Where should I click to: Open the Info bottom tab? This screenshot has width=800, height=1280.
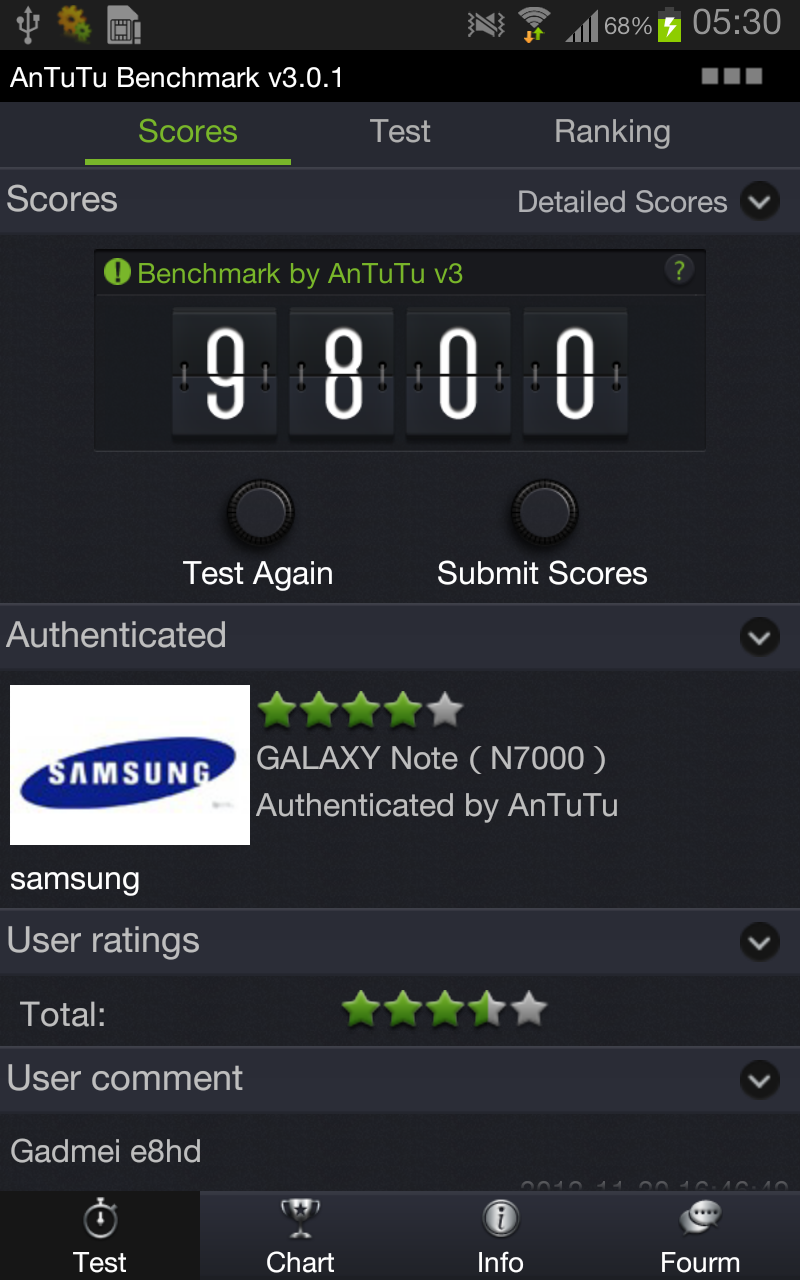[x=500, y=1236]
